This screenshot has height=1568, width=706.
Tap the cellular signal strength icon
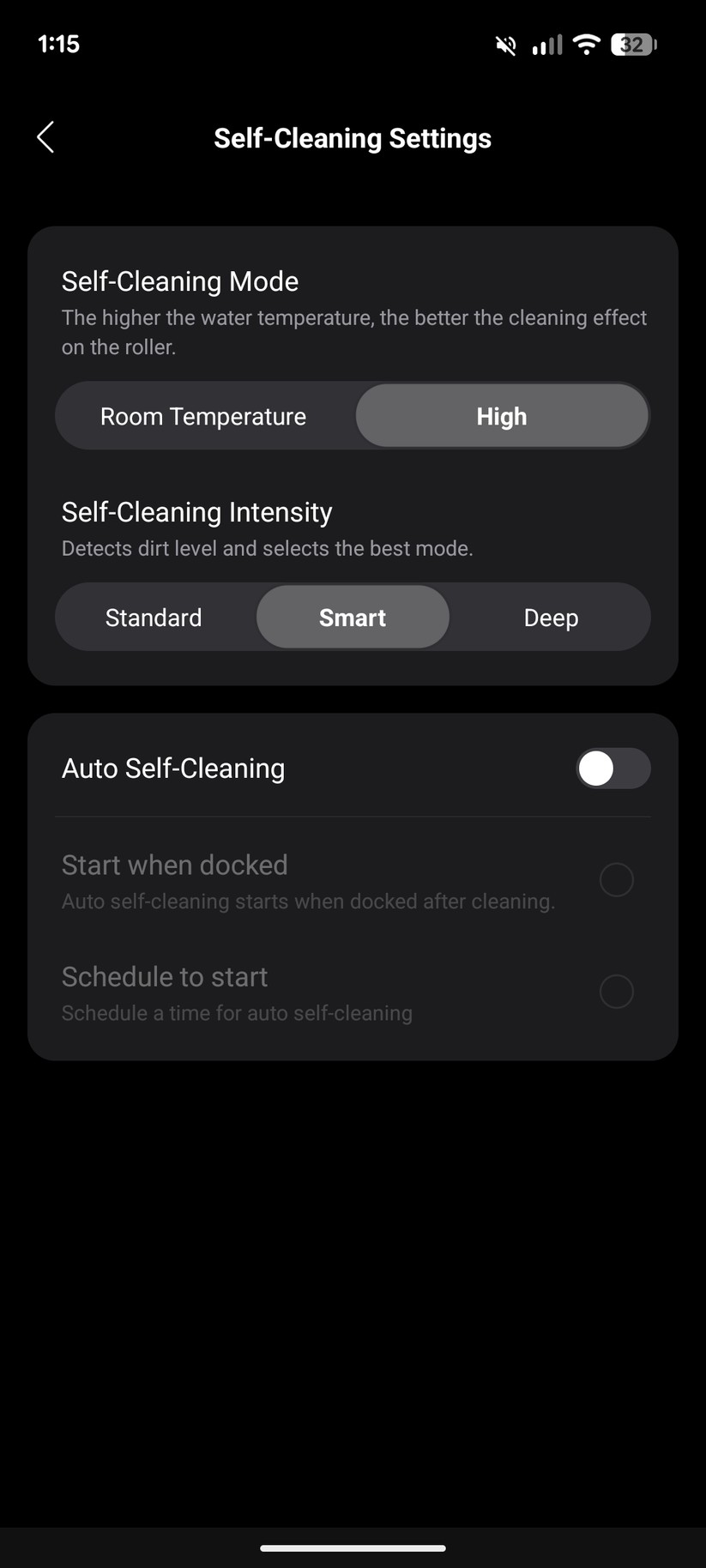546,45
